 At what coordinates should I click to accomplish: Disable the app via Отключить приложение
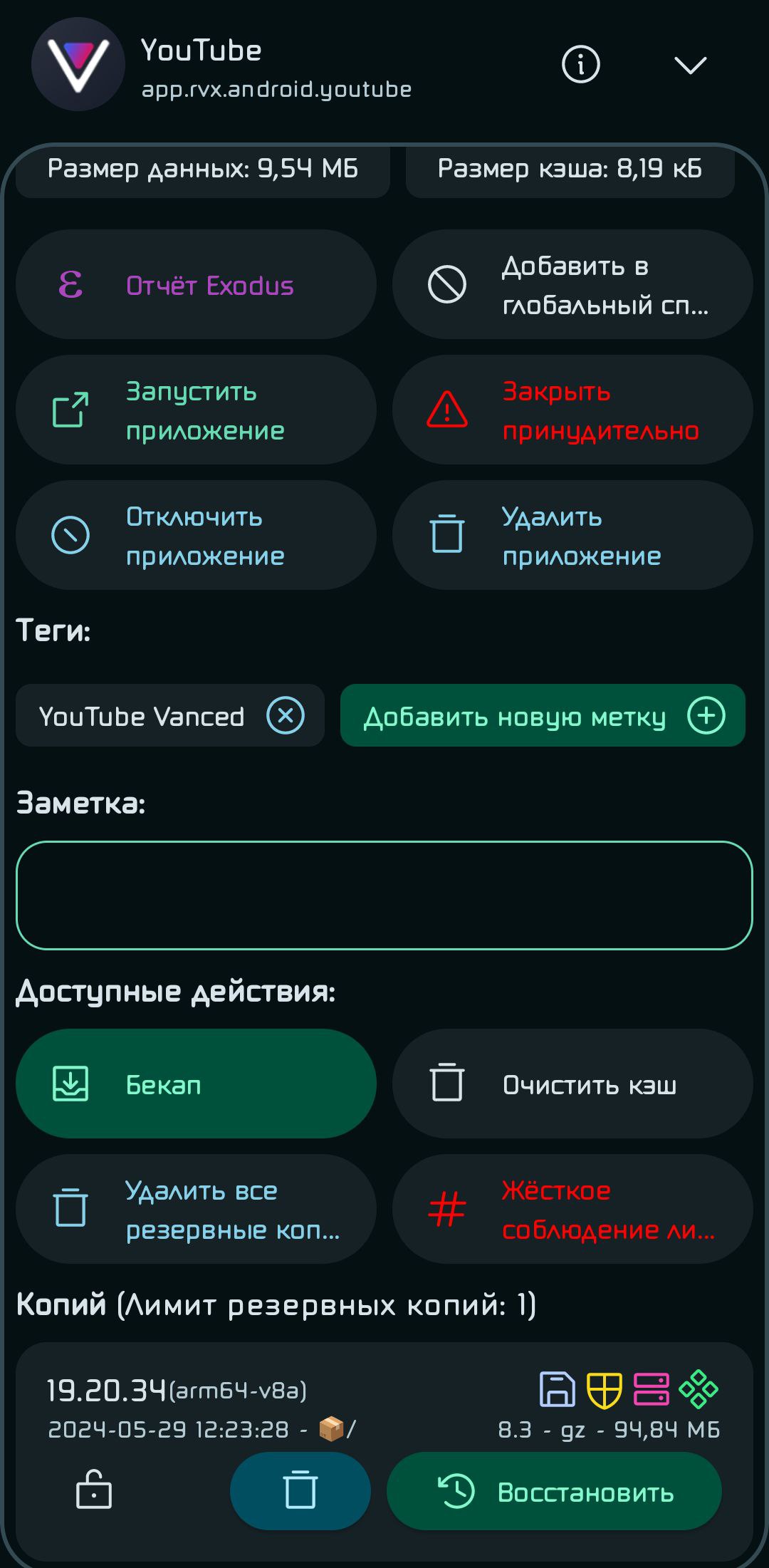pos(196,535)
